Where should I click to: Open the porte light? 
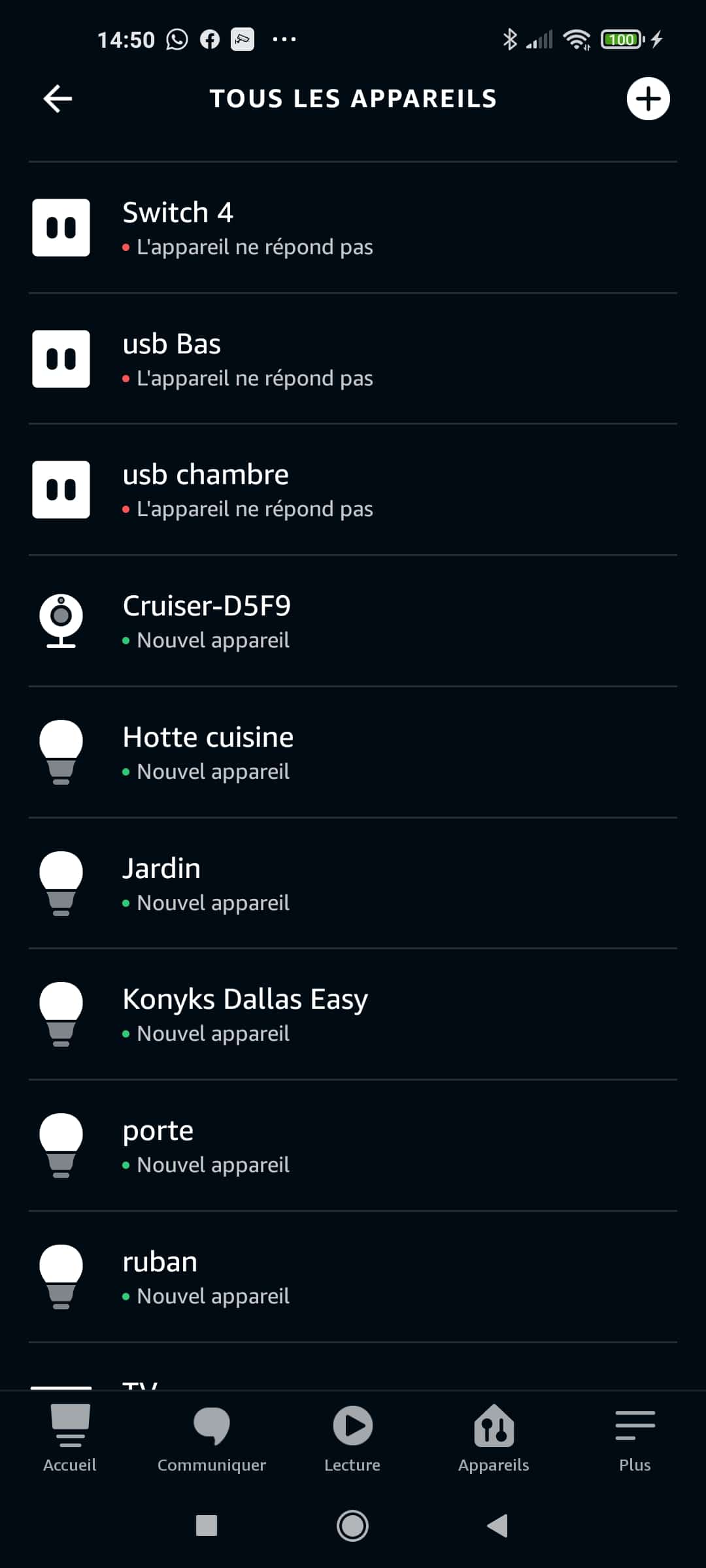click(x=353, y=1146)
